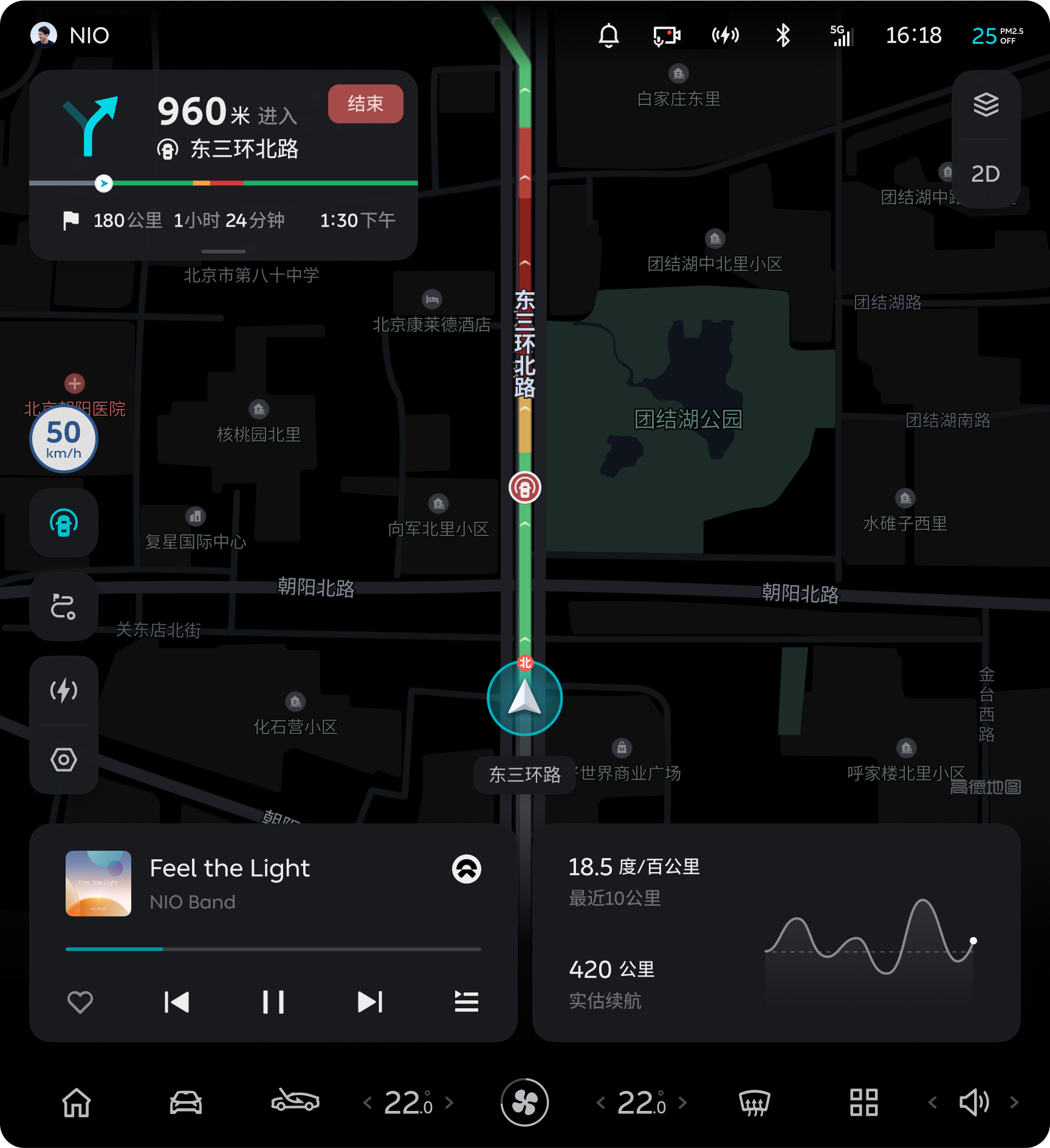Open the route overview icon
The width and height of the screenshot is (1050, 1148).
(63, 607)
